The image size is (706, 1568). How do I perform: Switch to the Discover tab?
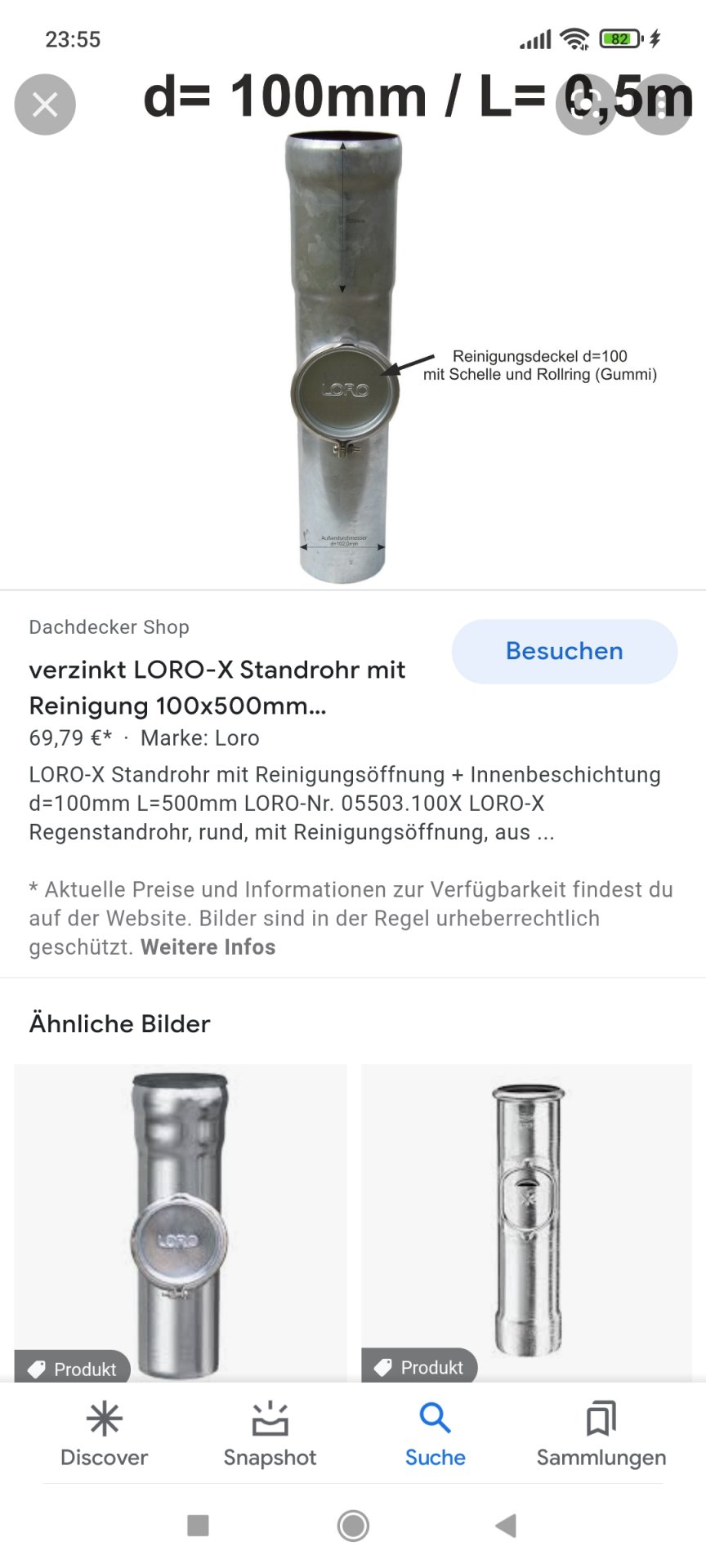pos(105,1435)
